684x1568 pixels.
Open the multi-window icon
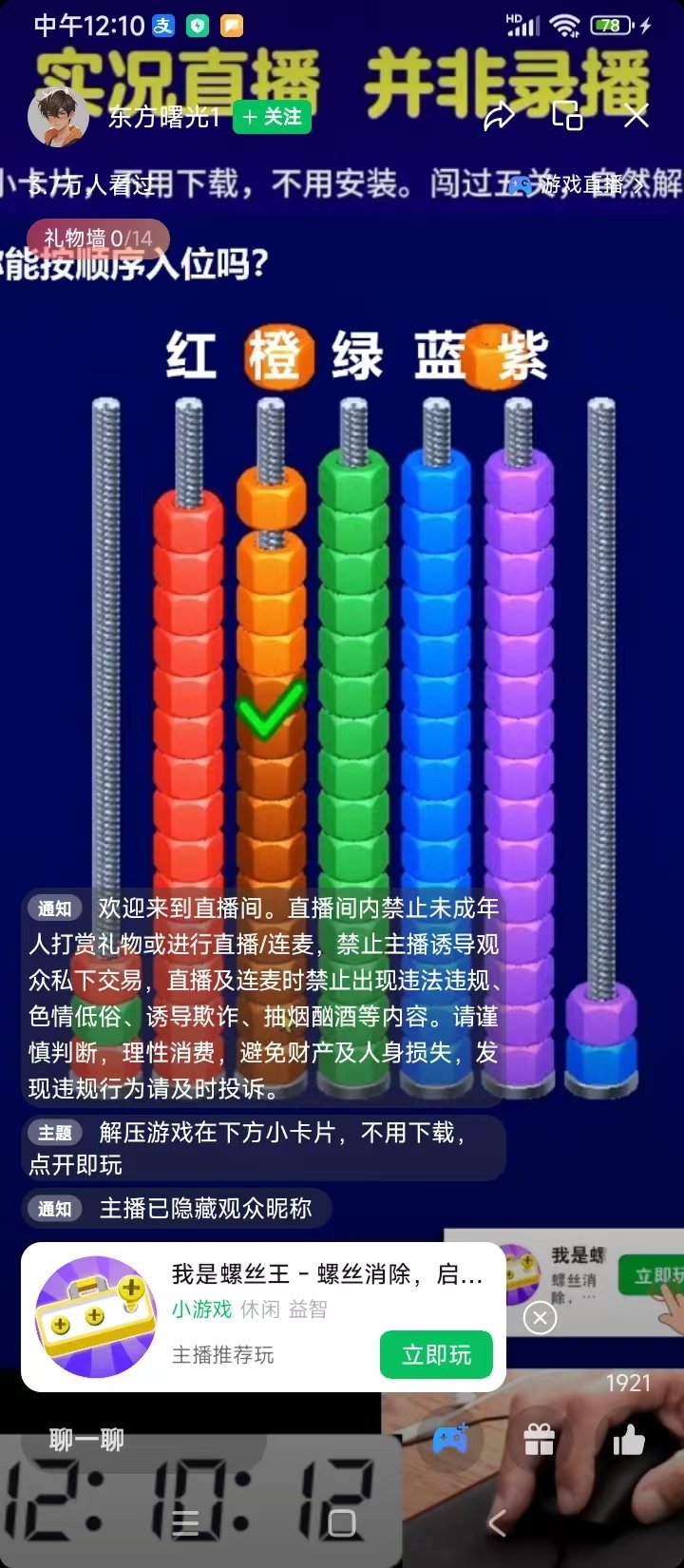click(x=567, y=116)
